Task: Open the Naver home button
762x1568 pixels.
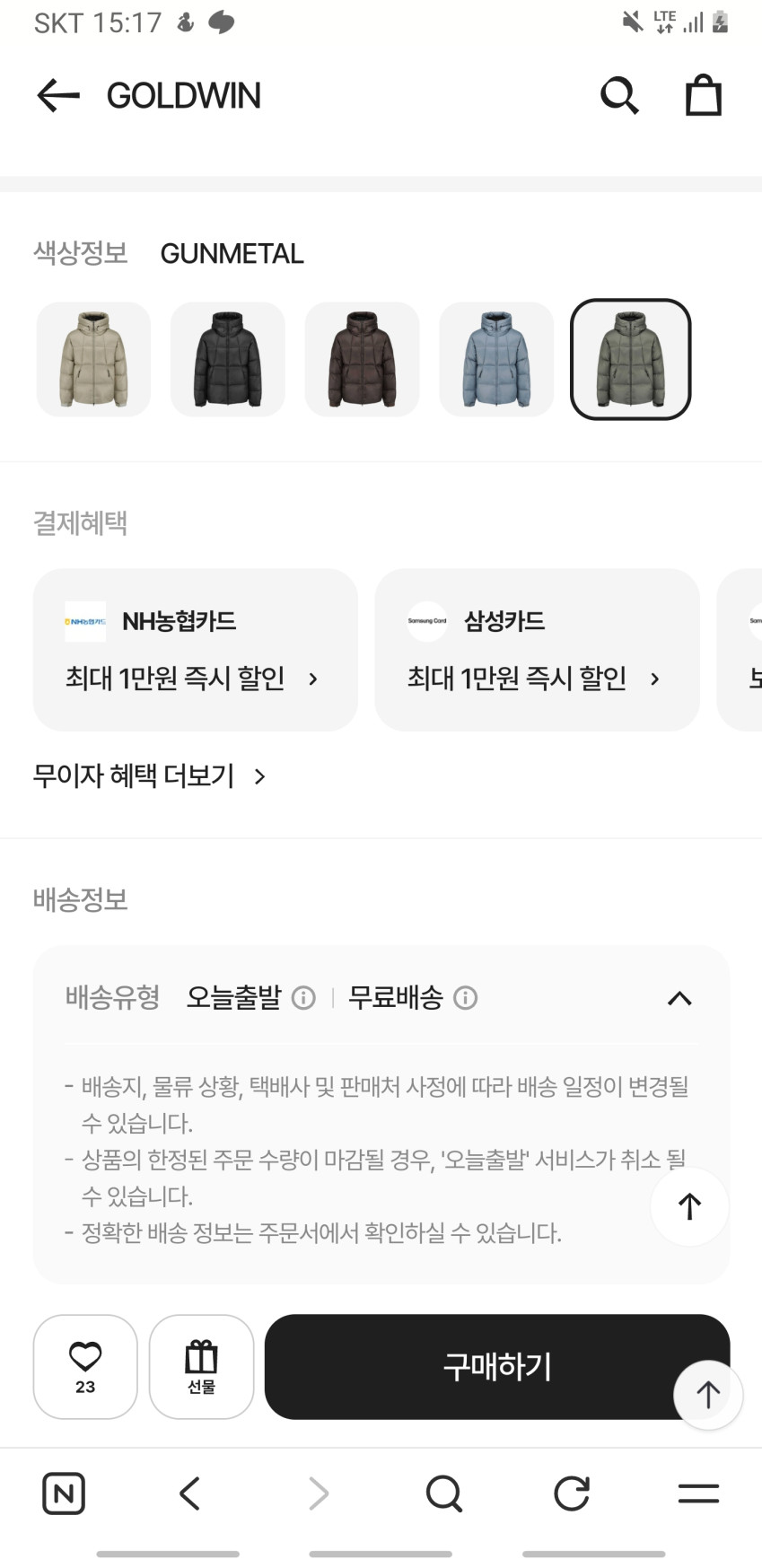Action: [64, 1494]
